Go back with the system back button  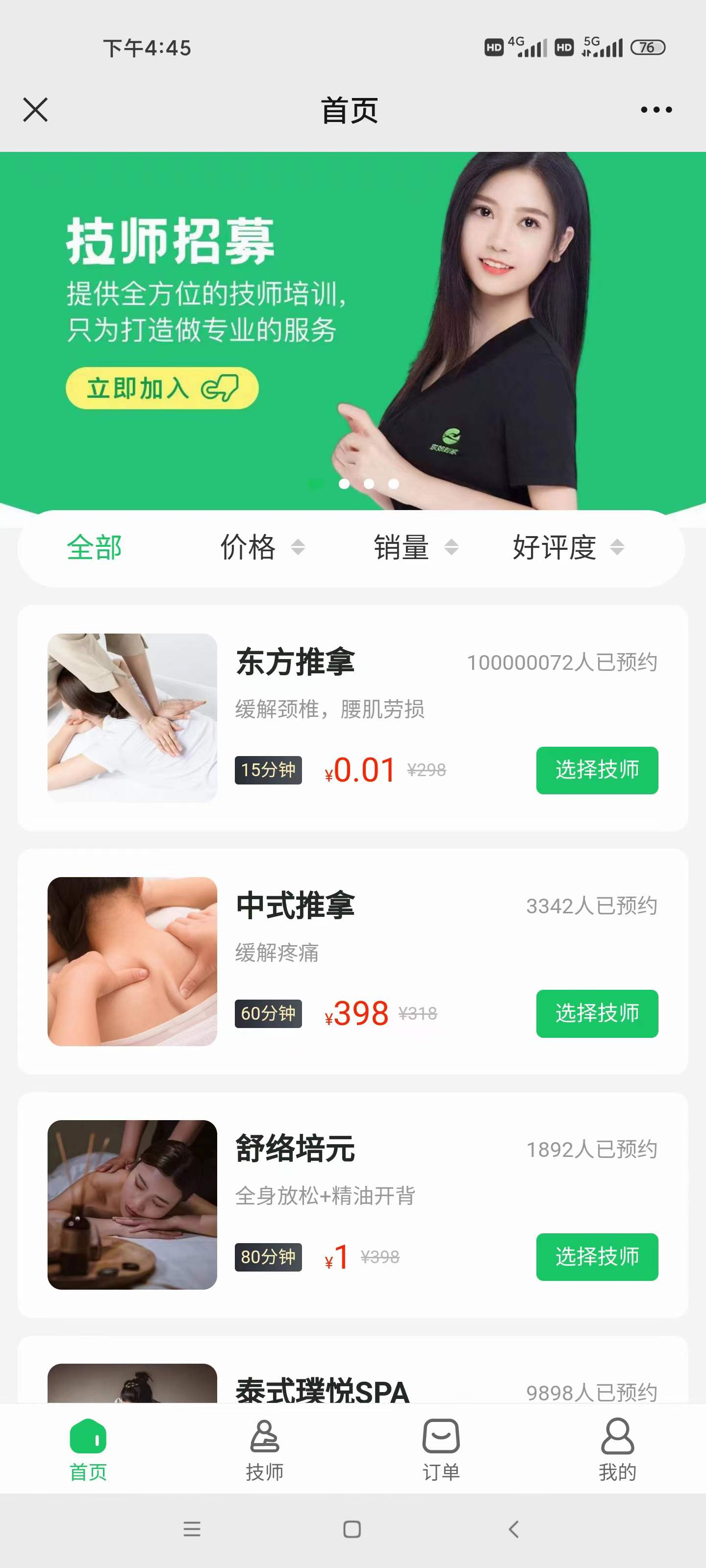coord(513,1529)
